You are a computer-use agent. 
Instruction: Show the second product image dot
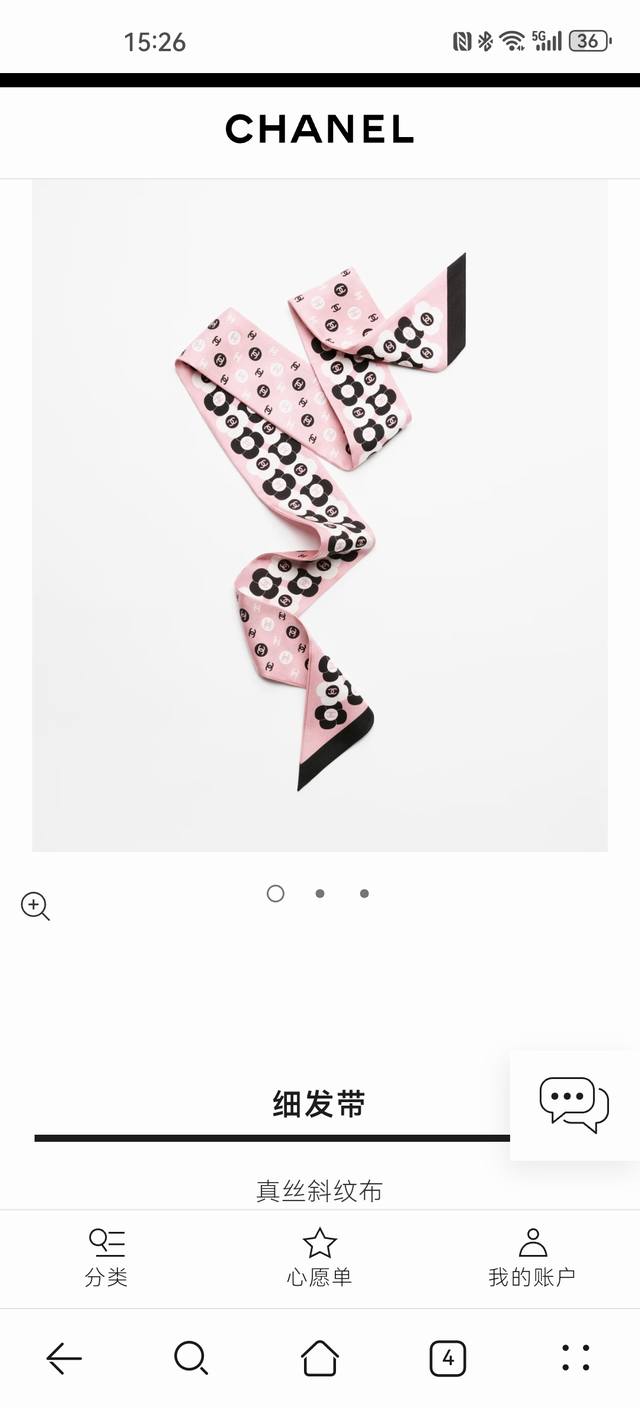point(320,893)
